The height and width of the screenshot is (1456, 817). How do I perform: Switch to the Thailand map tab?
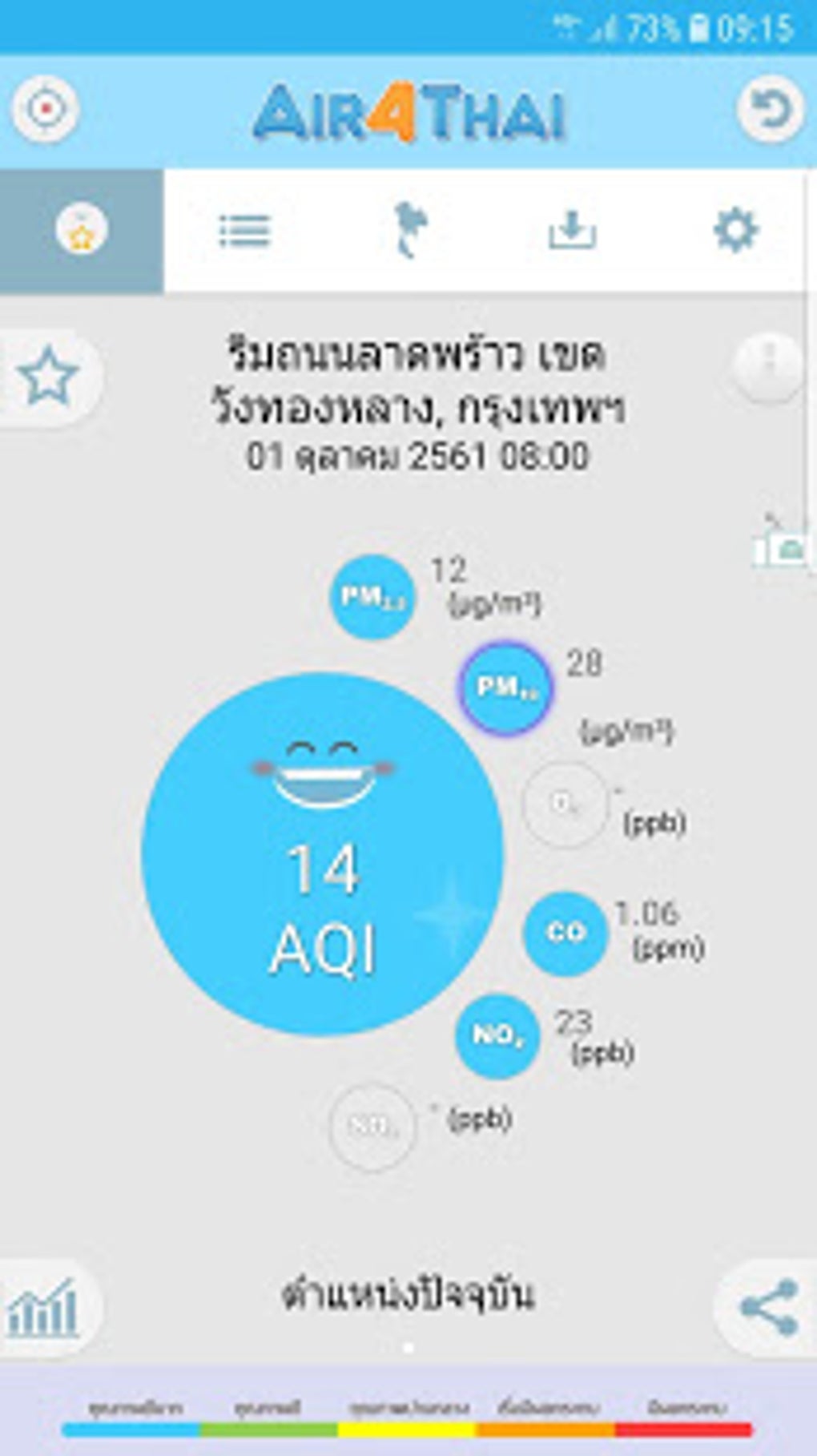click(x=410, y=230)
